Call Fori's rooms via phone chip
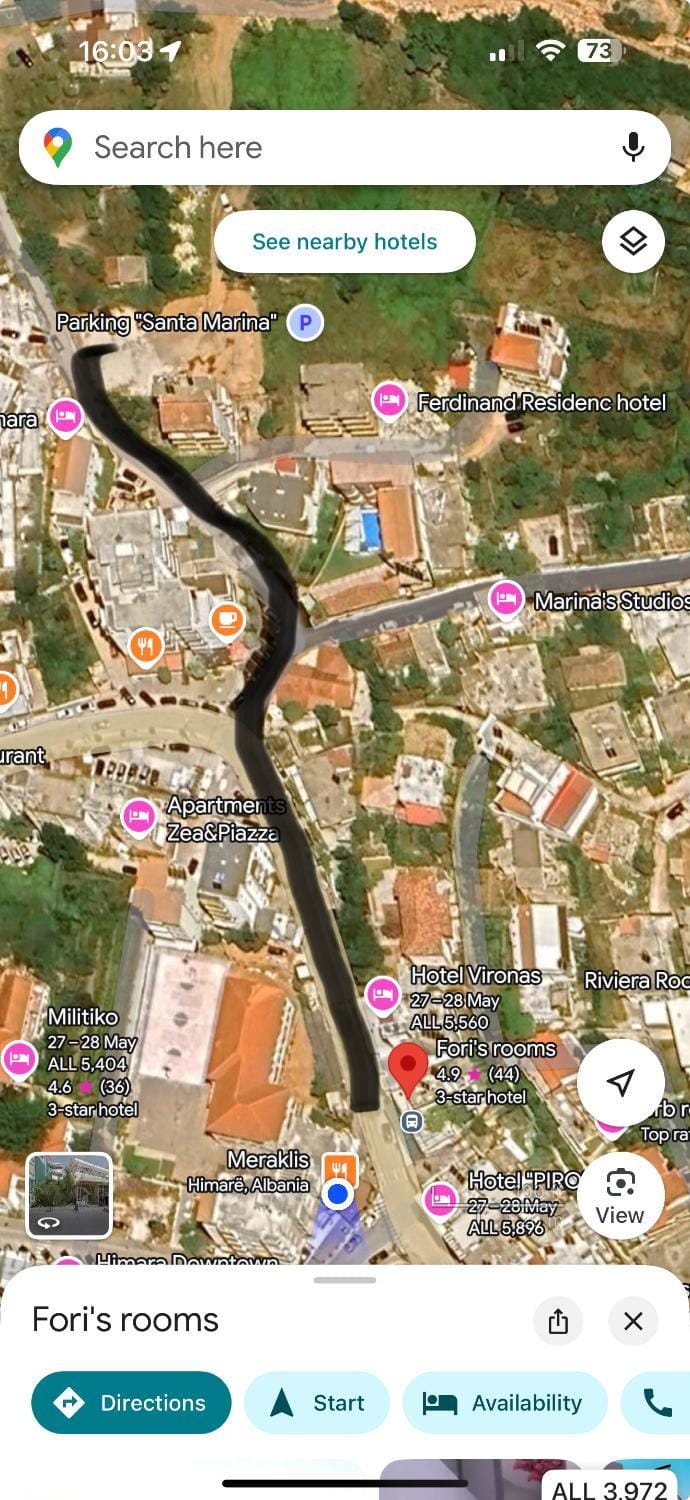The width and height of the screenshot is (690, 1500). pyautogui.click(x=656, y=1403)
